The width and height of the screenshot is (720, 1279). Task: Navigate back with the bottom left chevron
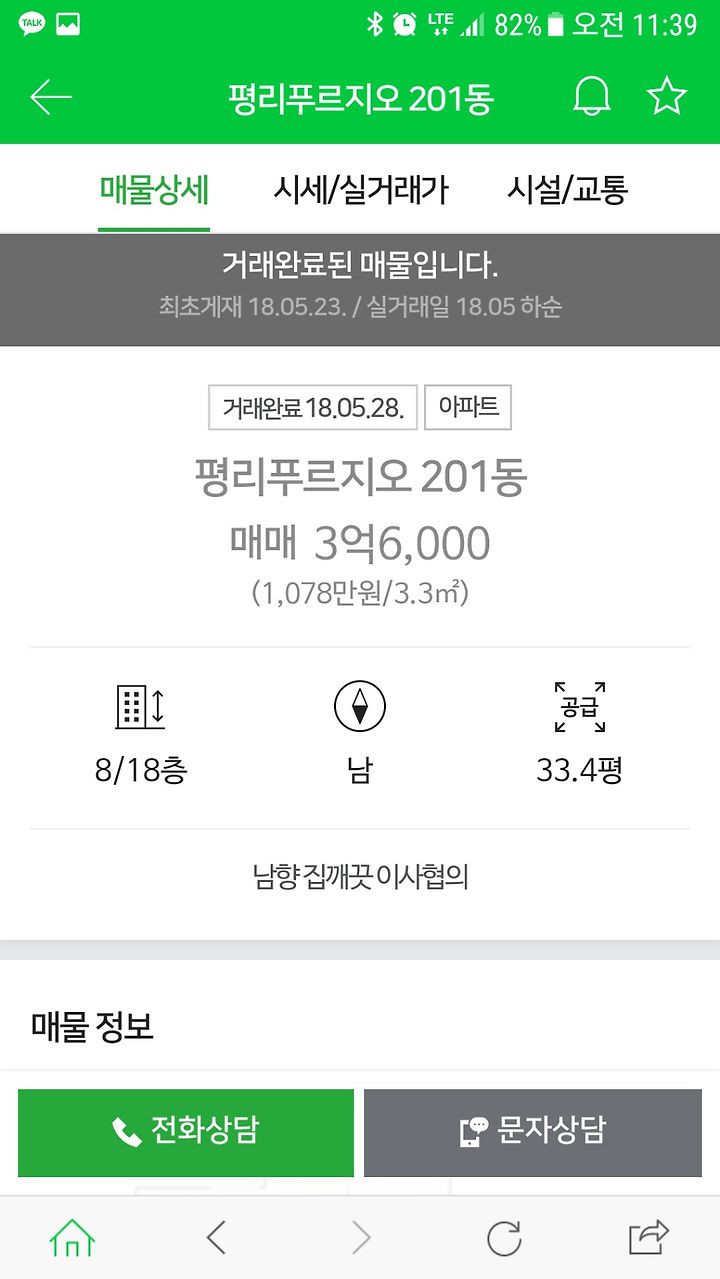coord(216,1239)
